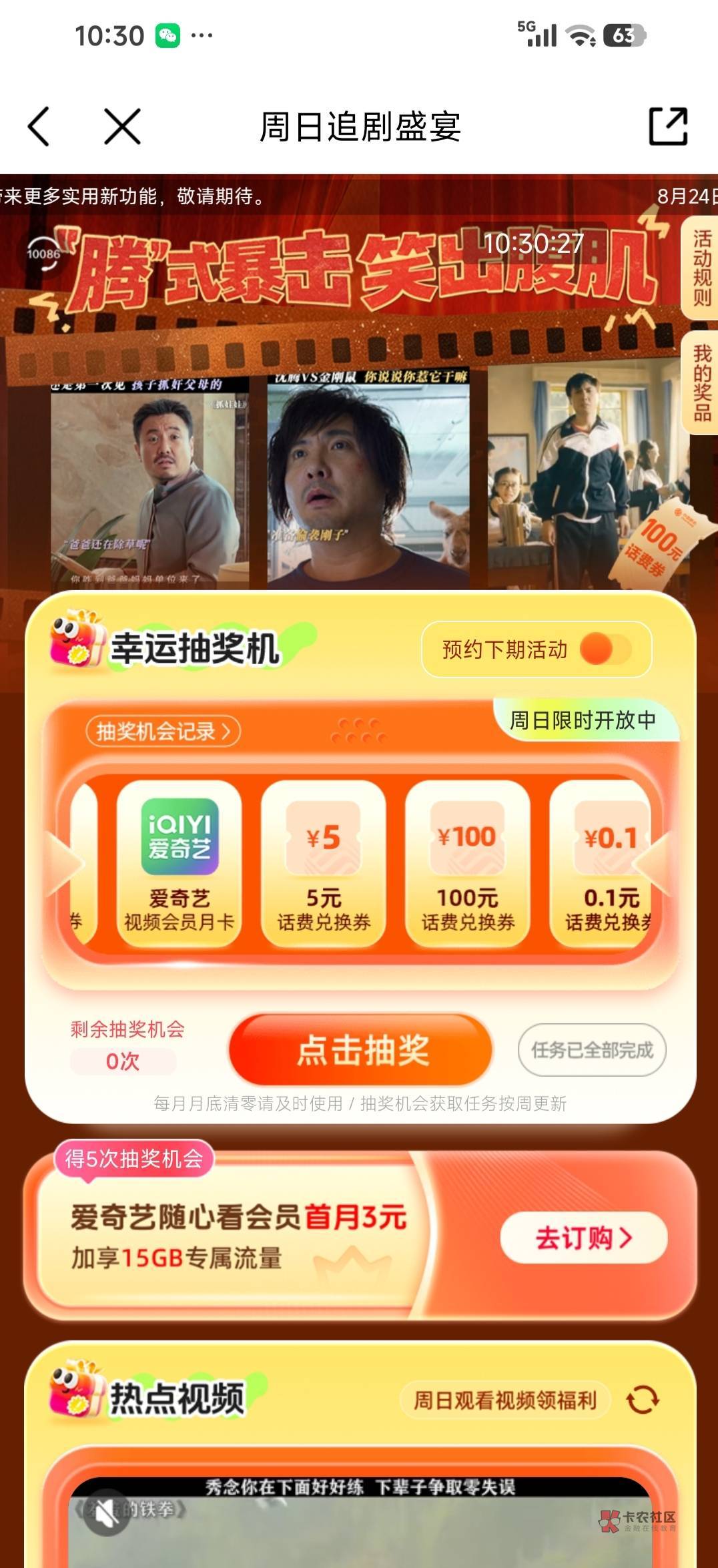Select the 爱奇艺 视频会员月卡 prize card
718x1568 pixels.
coord(179,864)
